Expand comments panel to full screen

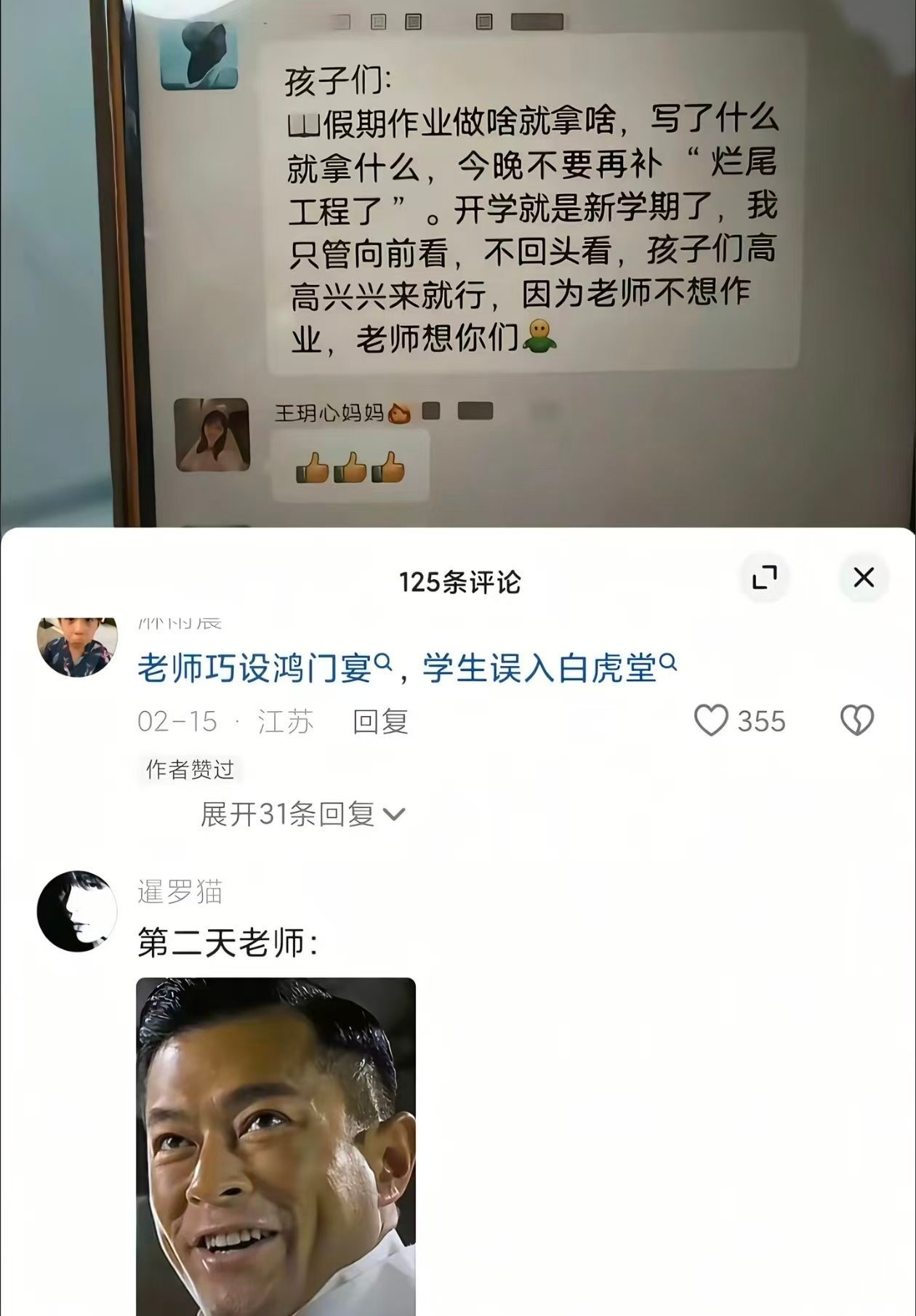pyautogui.click(x=764, y=578)
